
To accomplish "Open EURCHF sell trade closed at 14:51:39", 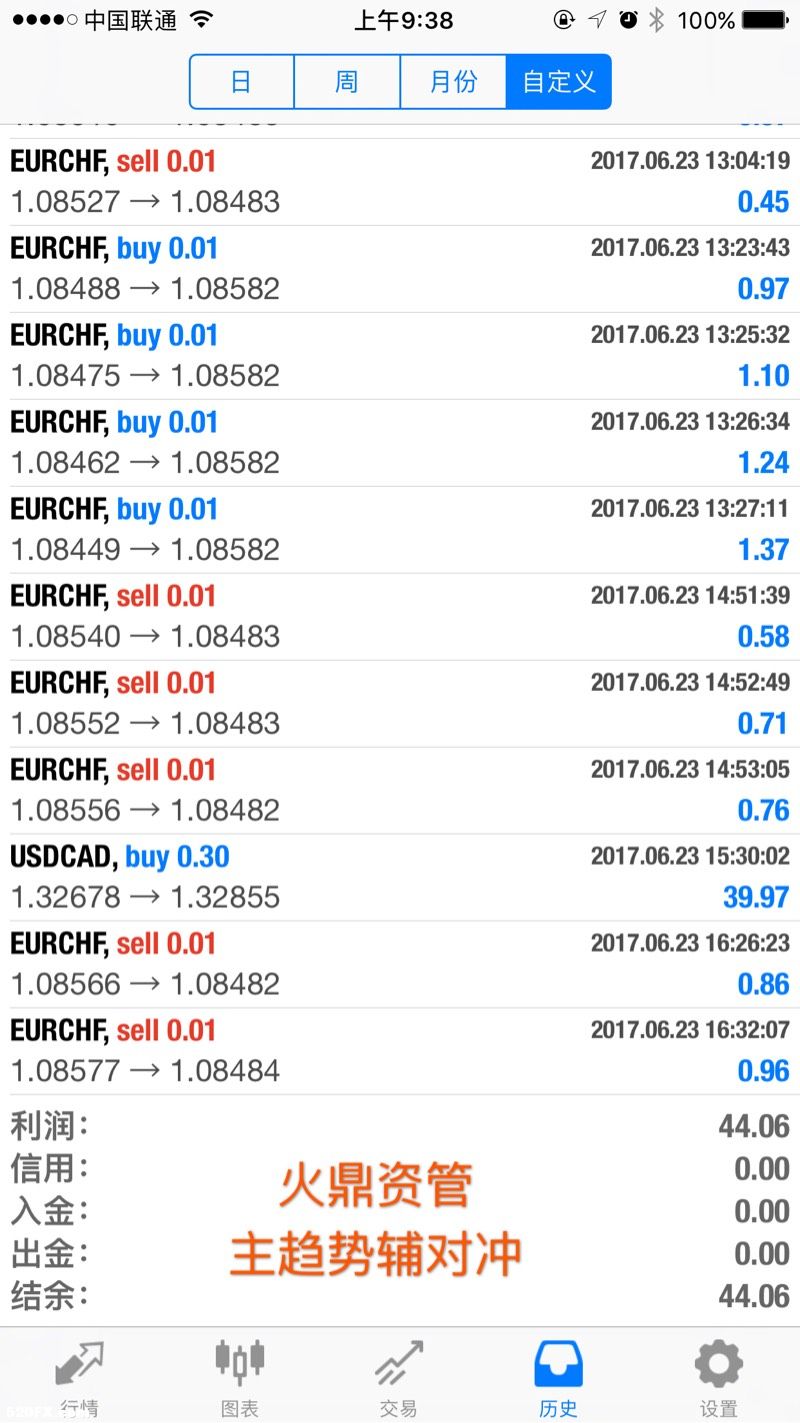I will point(400,616).
